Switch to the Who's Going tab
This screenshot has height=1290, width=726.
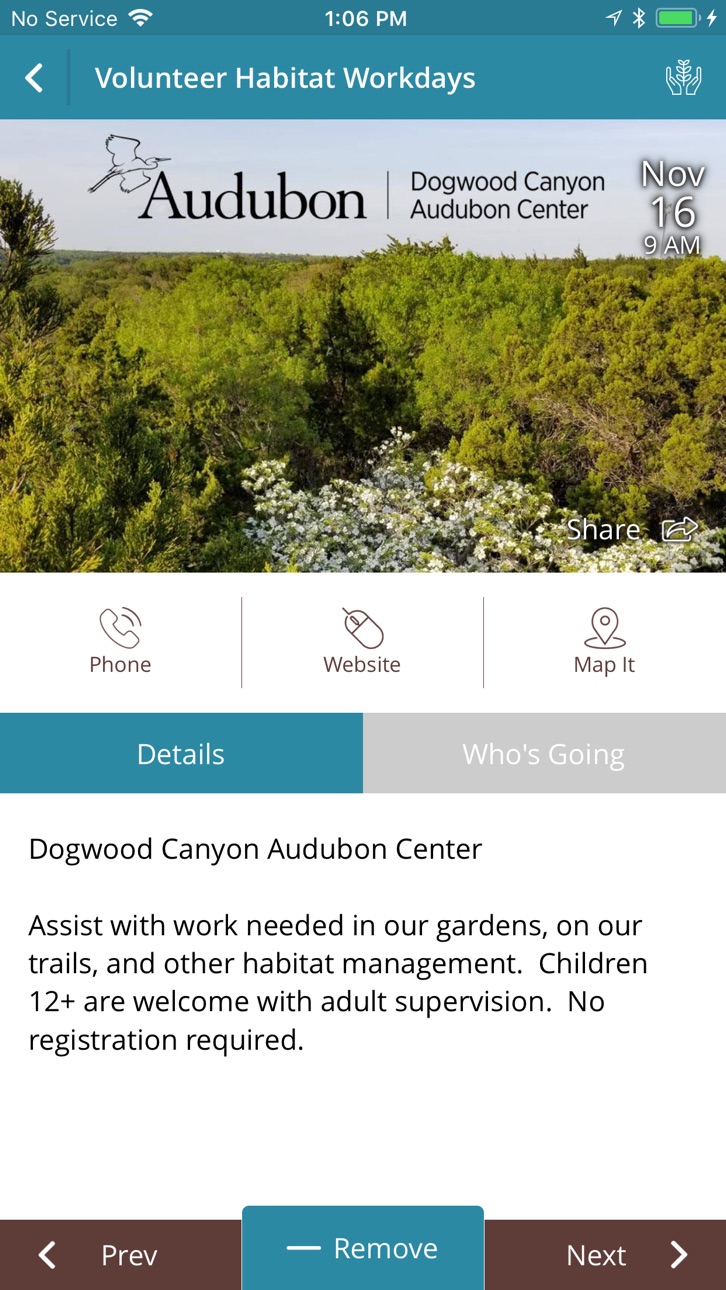544,753
